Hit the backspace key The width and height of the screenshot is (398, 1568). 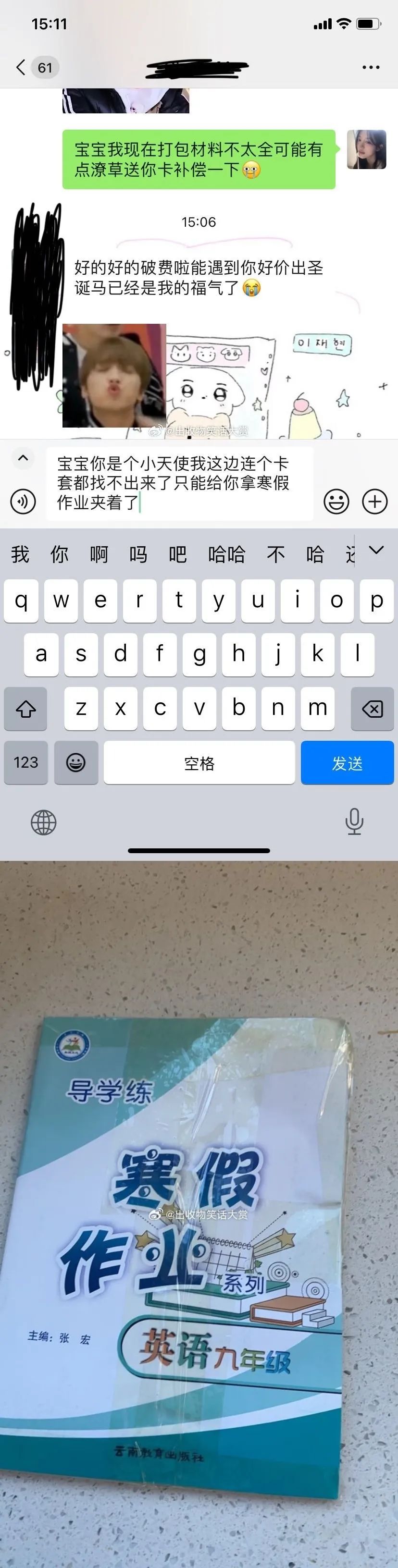[x=372, y=709]
